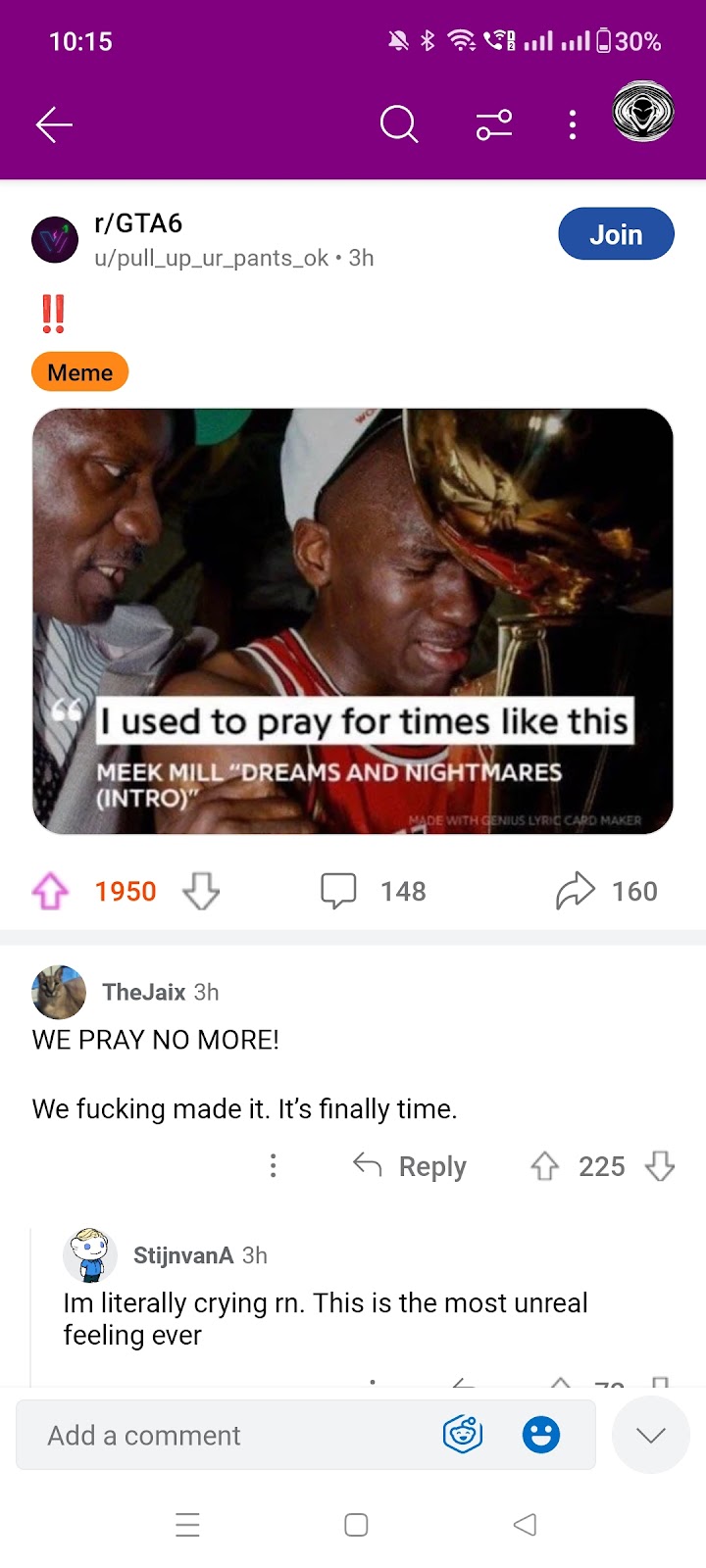The height and width of the screenshot is (1568, 706).
Task: Open TheJaix's user profile
Action: coord(144,992)
